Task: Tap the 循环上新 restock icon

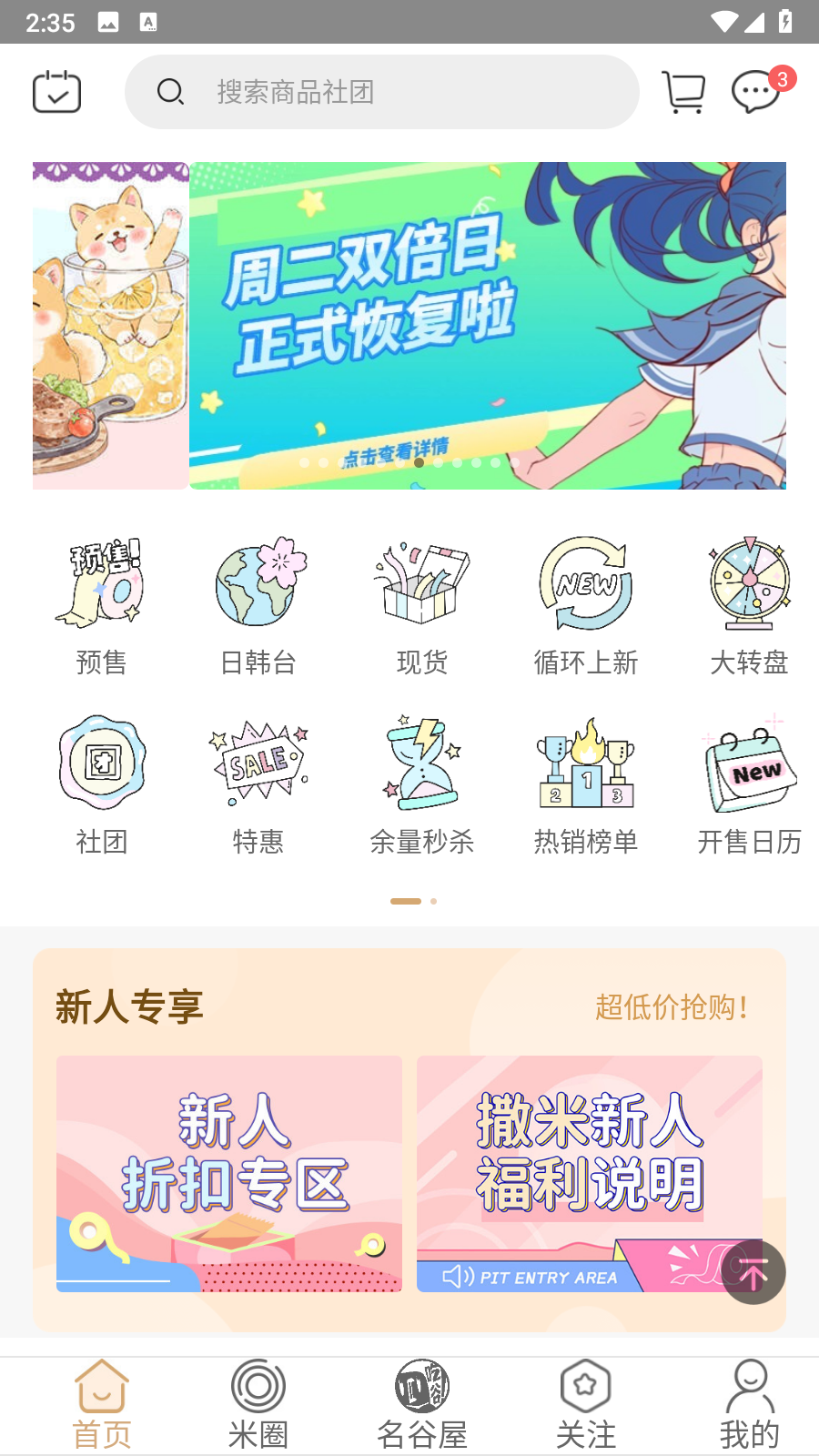Action: 585,601
